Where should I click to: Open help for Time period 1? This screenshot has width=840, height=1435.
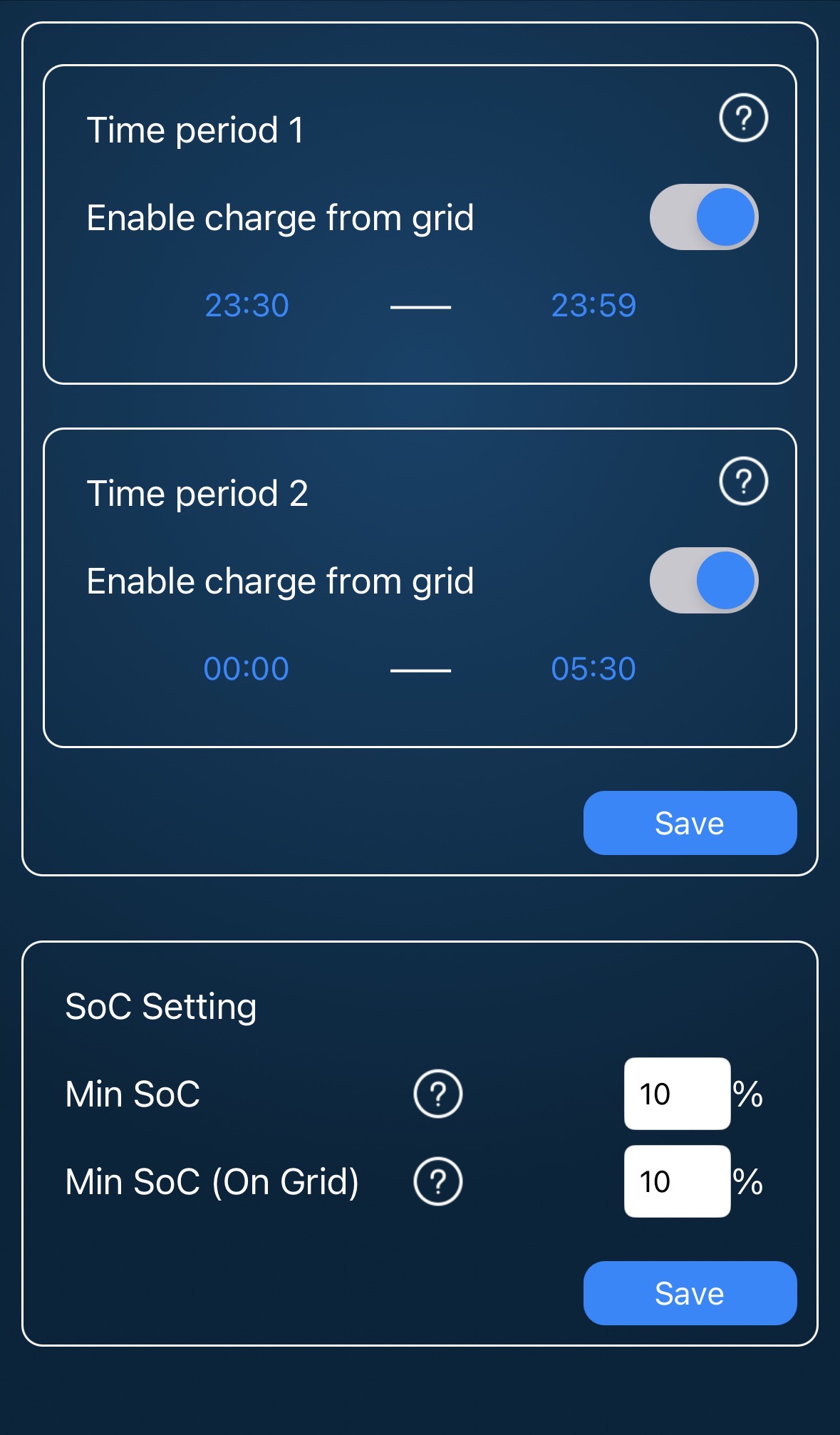(x=743, y=118)
